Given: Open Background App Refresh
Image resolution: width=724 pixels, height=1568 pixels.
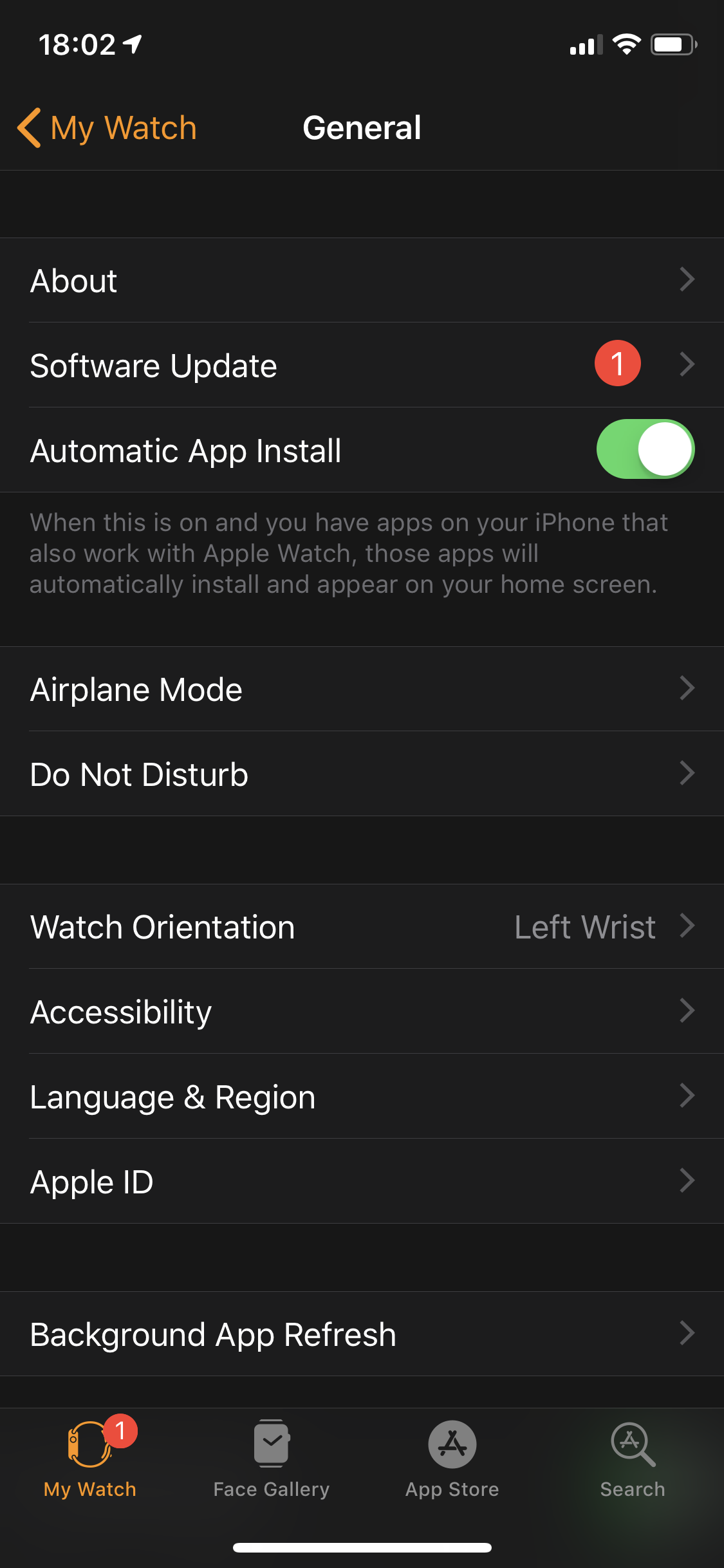Looking at the screenshot, I should point(362,1334).
